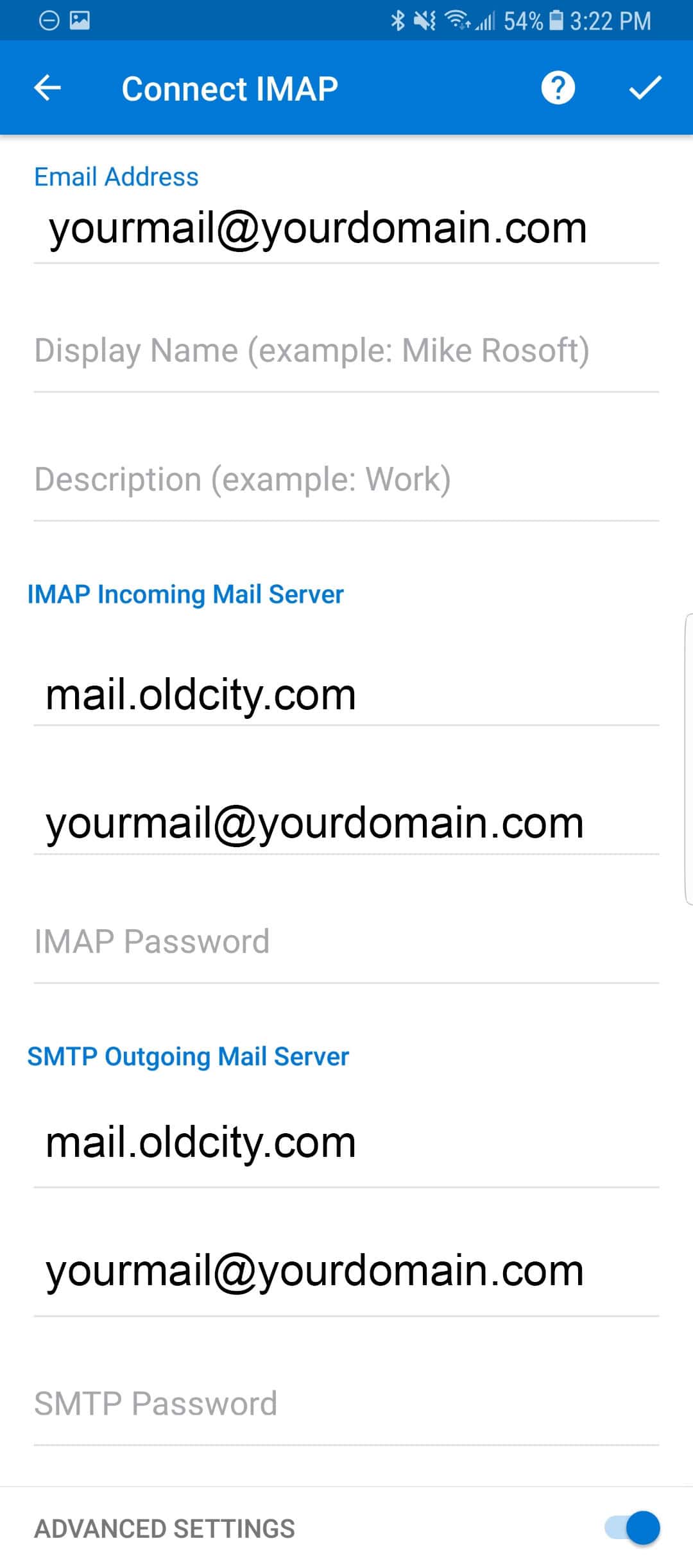Focus the Description field
Image resolution: width=693 pixels, height=1568 pixels.
point(346,480)
